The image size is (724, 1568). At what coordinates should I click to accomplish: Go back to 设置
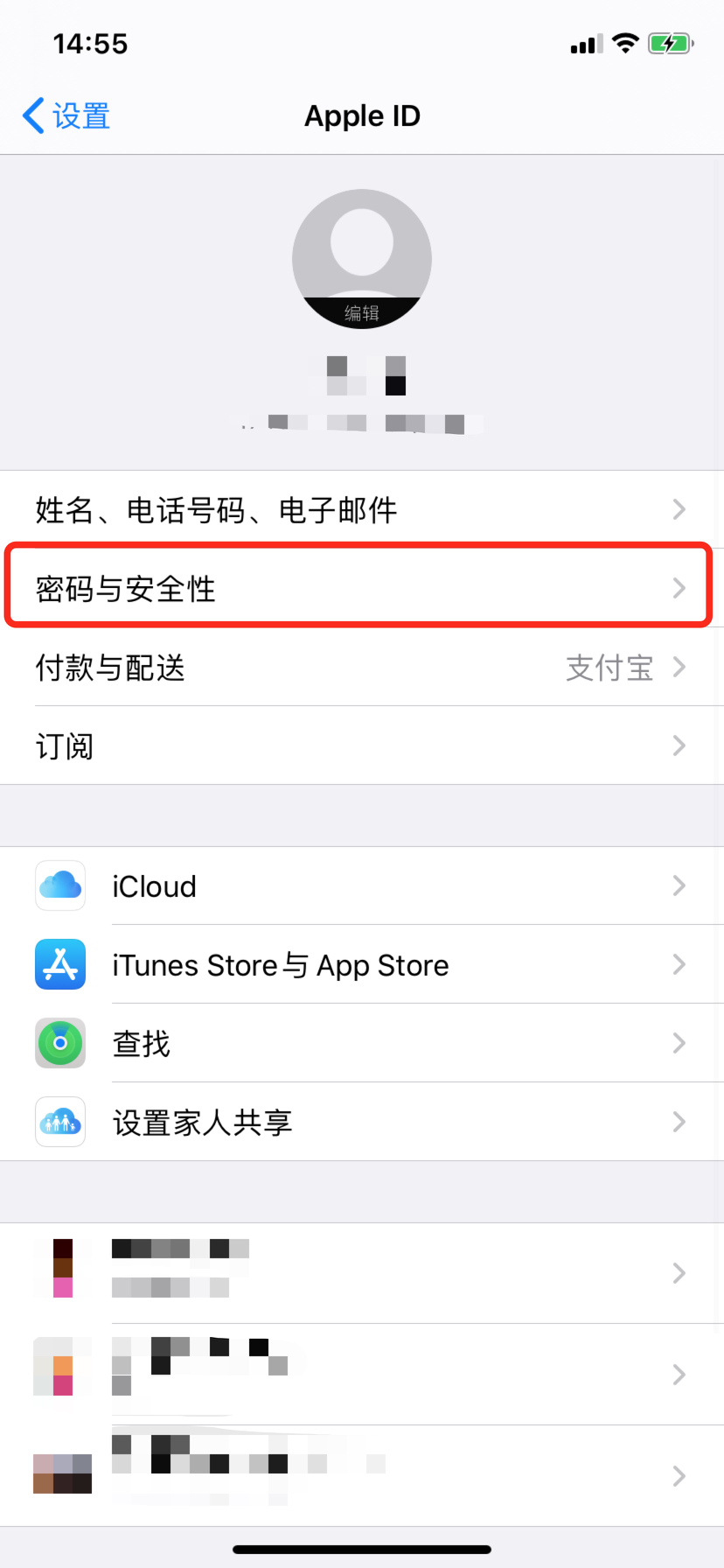tap(66, 116)
